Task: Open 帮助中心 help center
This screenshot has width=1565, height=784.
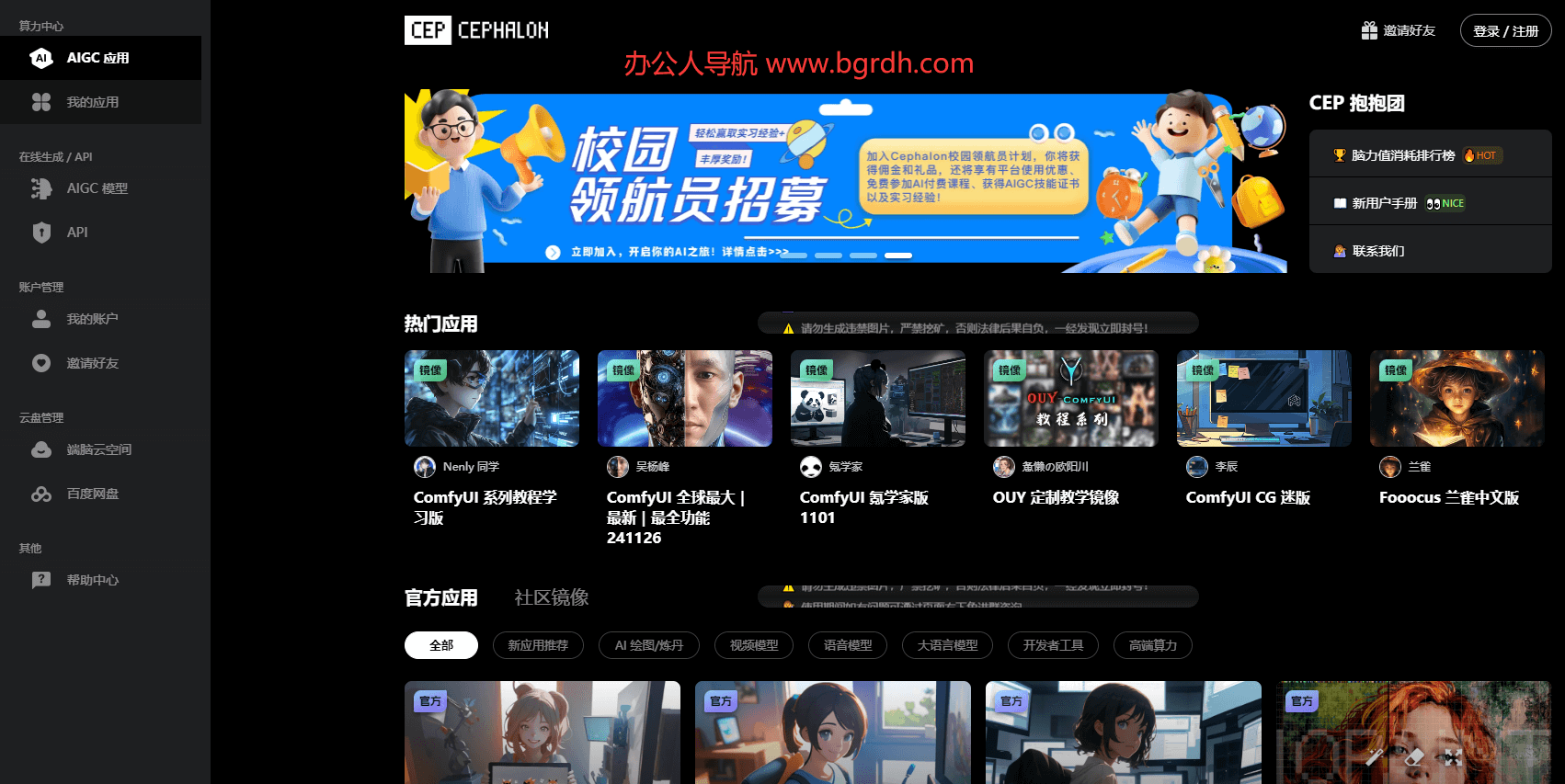Action: coord(92,580)
